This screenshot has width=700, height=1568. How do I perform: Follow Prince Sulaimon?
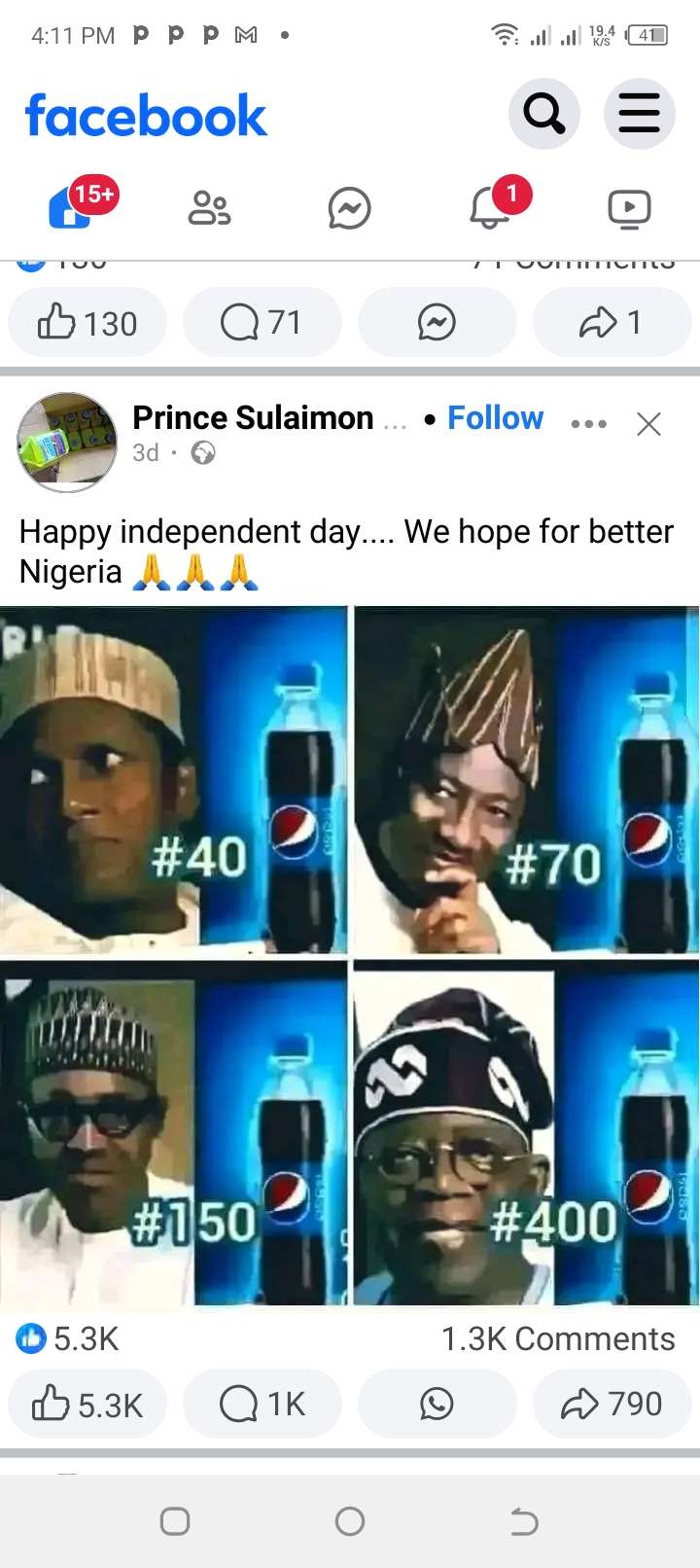pyautogui.click(x=495, y=418)
